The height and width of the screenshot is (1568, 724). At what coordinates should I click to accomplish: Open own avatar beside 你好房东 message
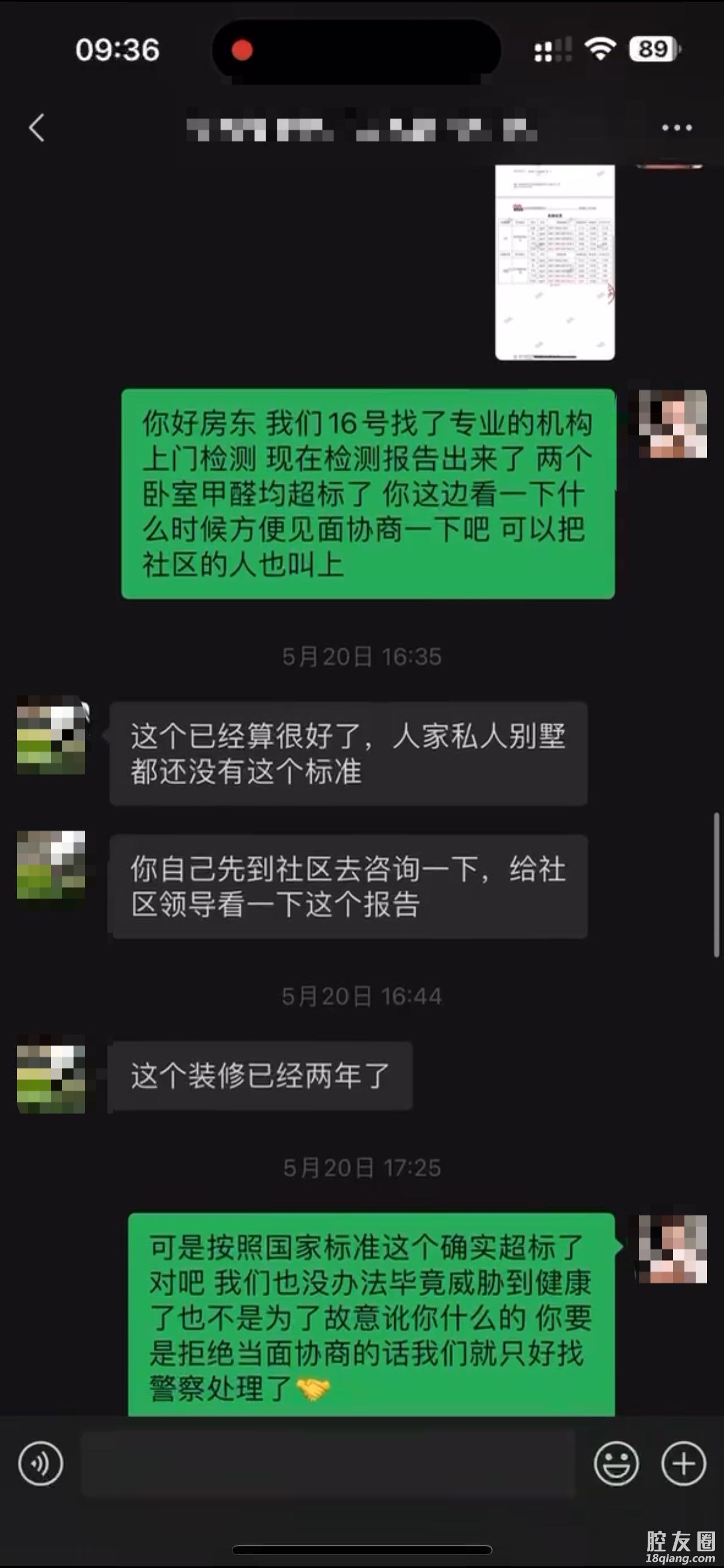coord(672,423)
